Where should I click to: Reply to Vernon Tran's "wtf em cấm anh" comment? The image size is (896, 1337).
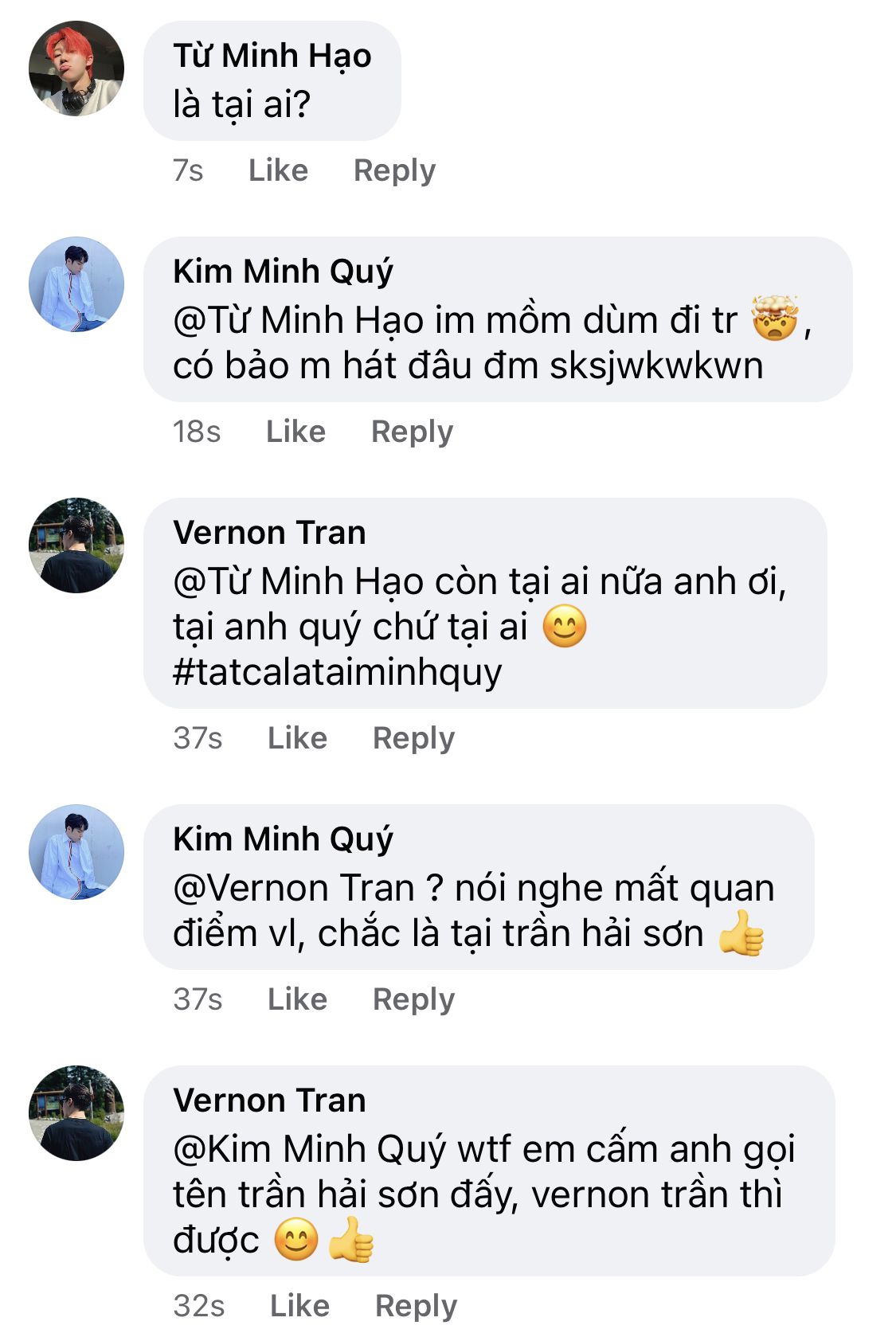point(416,1306)
